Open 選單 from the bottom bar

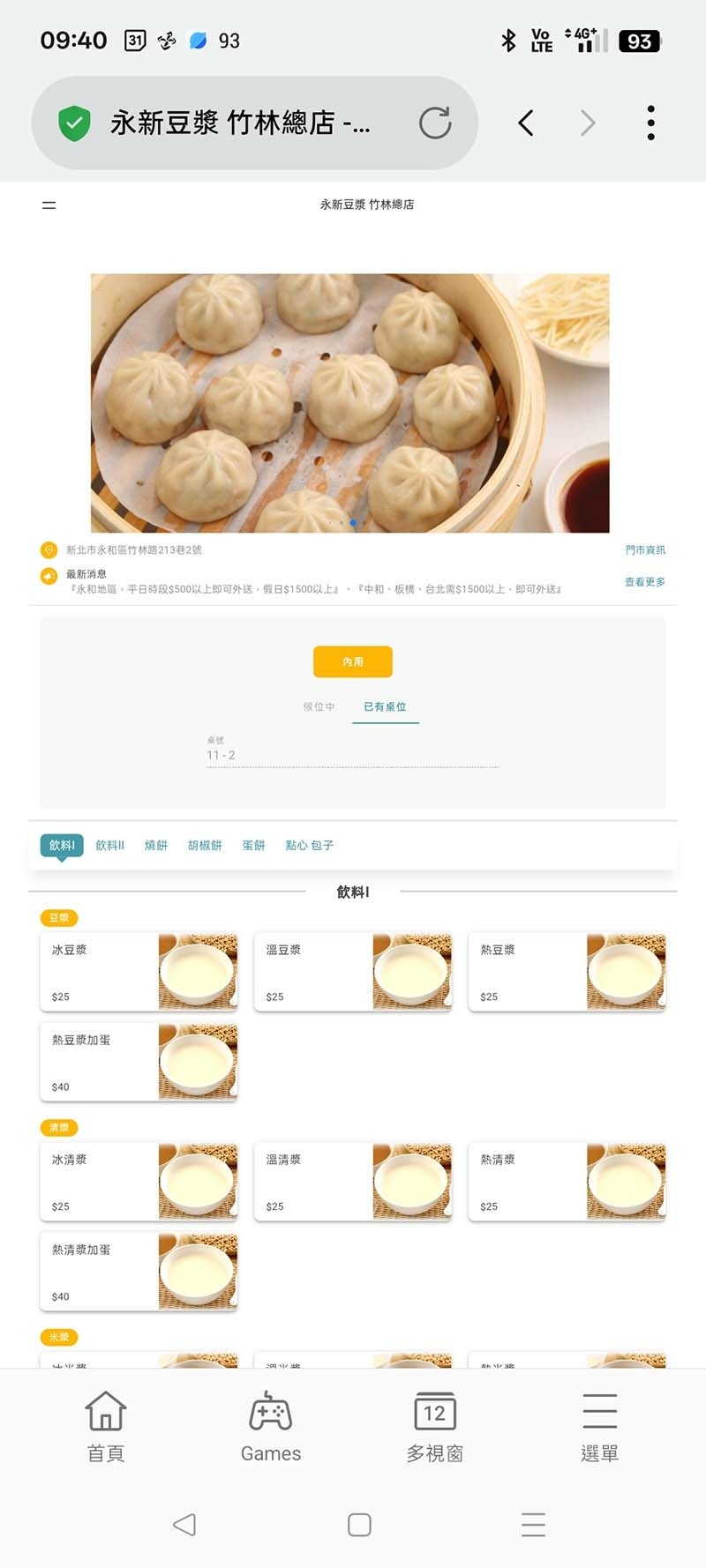598,1423
